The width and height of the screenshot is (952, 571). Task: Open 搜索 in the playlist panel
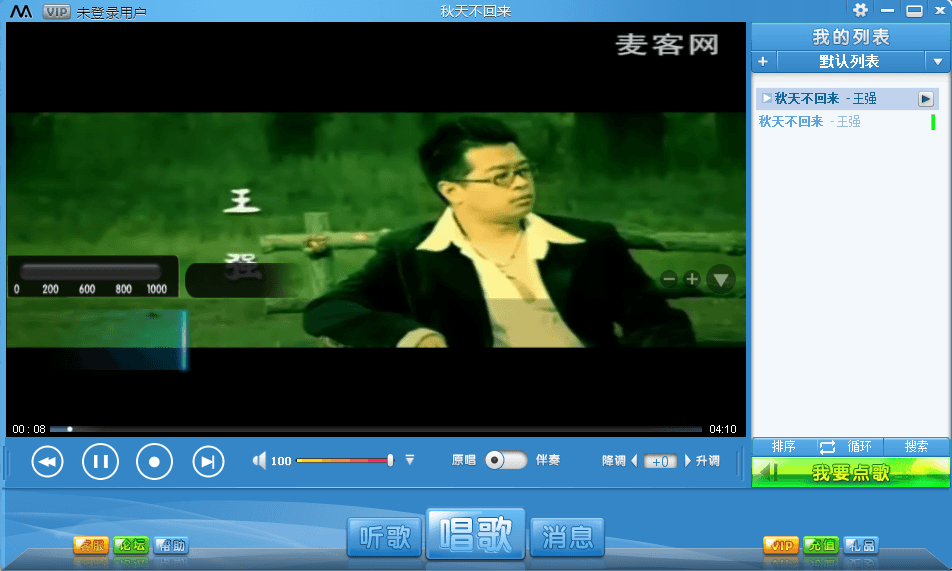point(916,446)
